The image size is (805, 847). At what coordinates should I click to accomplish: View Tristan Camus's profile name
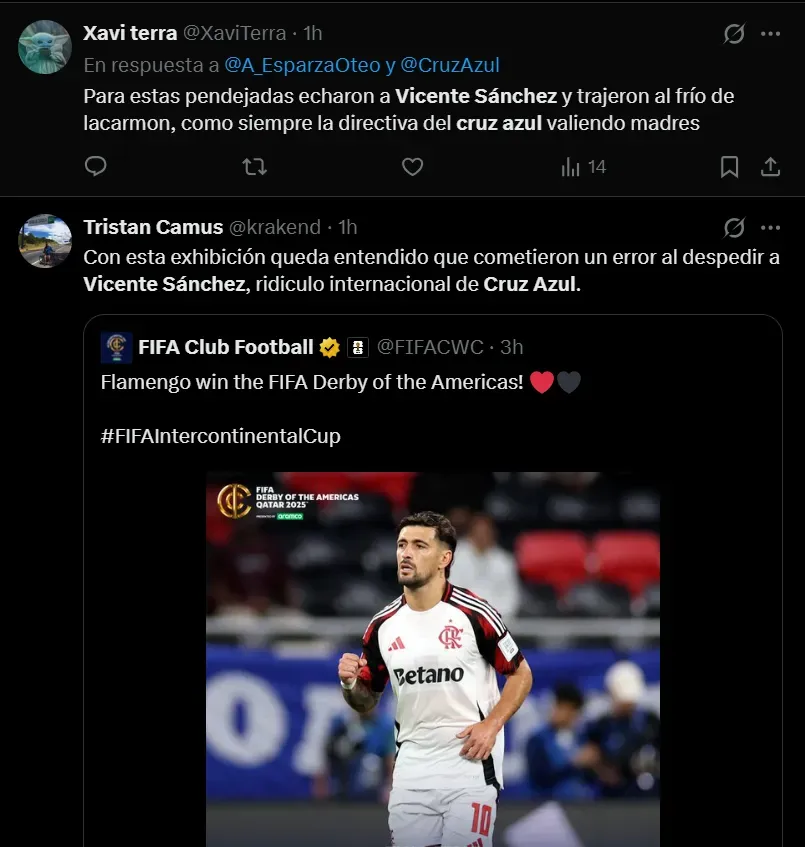click(153, 227)
